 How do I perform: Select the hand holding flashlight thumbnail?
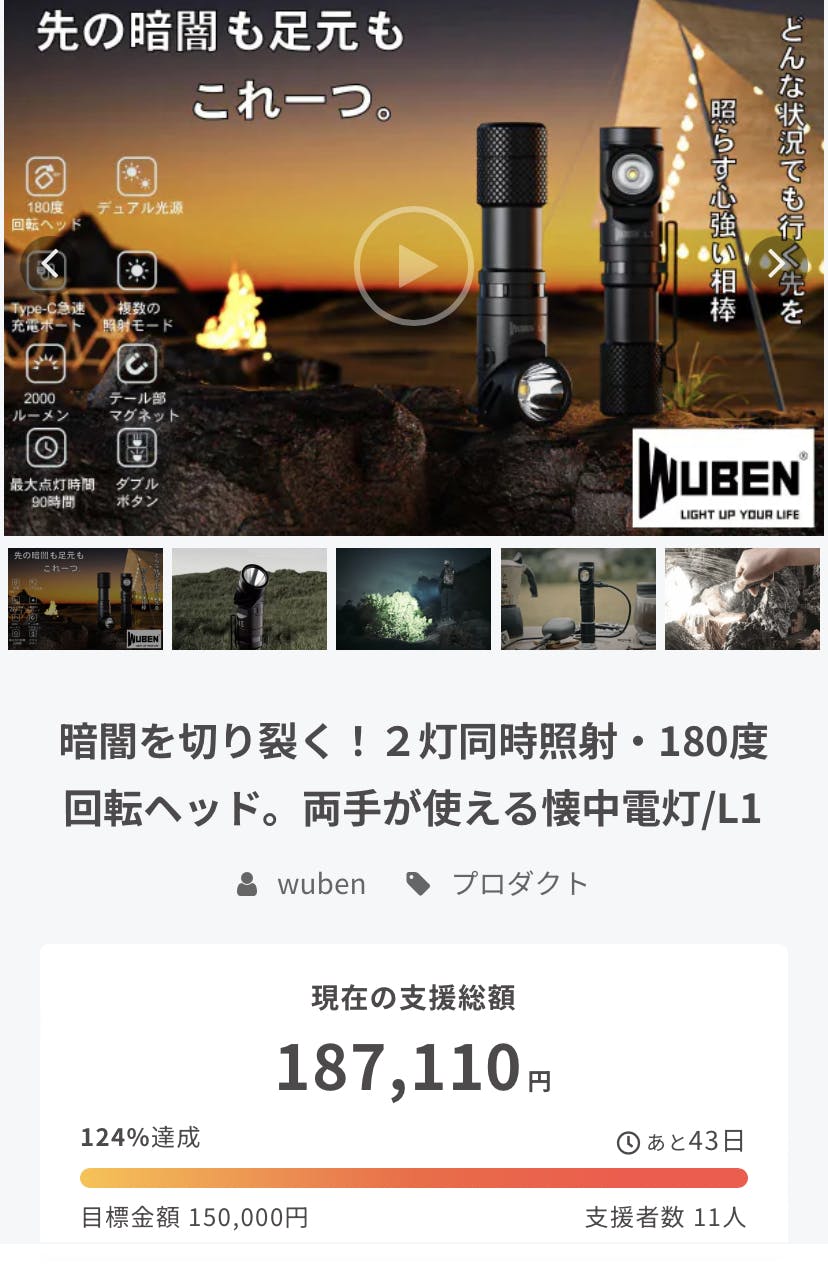(742, 599)
